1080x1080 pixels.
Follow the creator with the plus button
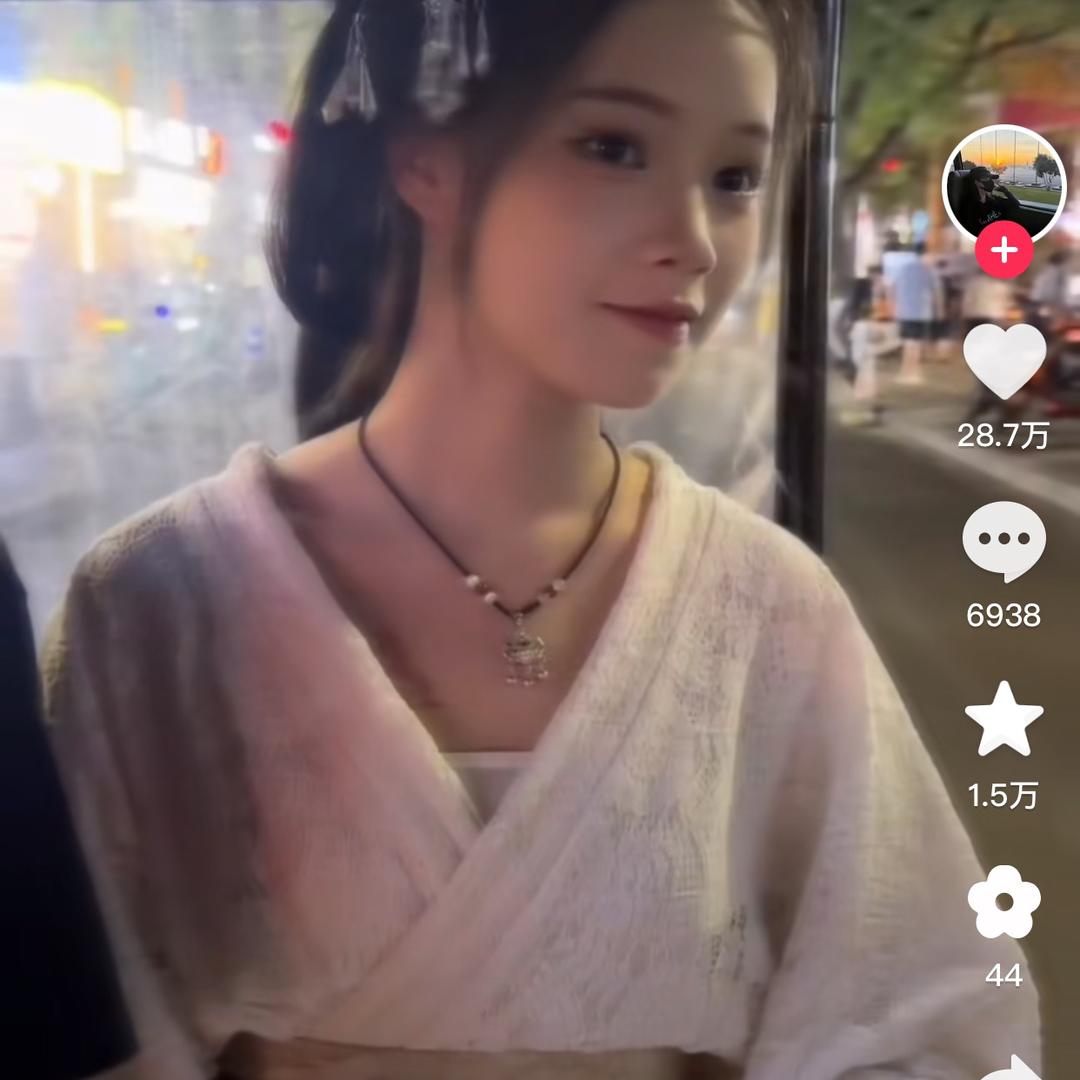click(1004, 250)
